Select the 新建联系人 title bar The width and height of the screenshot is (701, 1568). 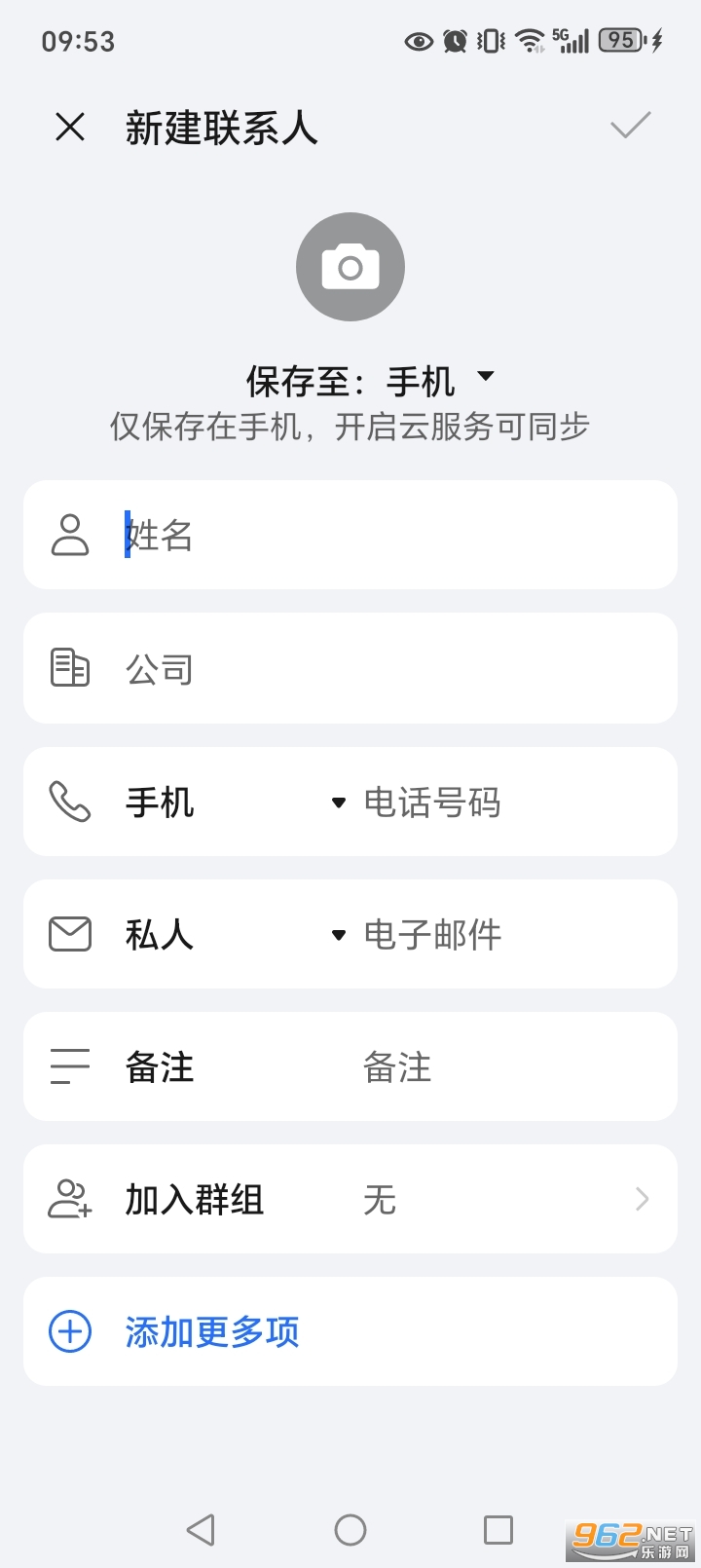click(222, 127)
